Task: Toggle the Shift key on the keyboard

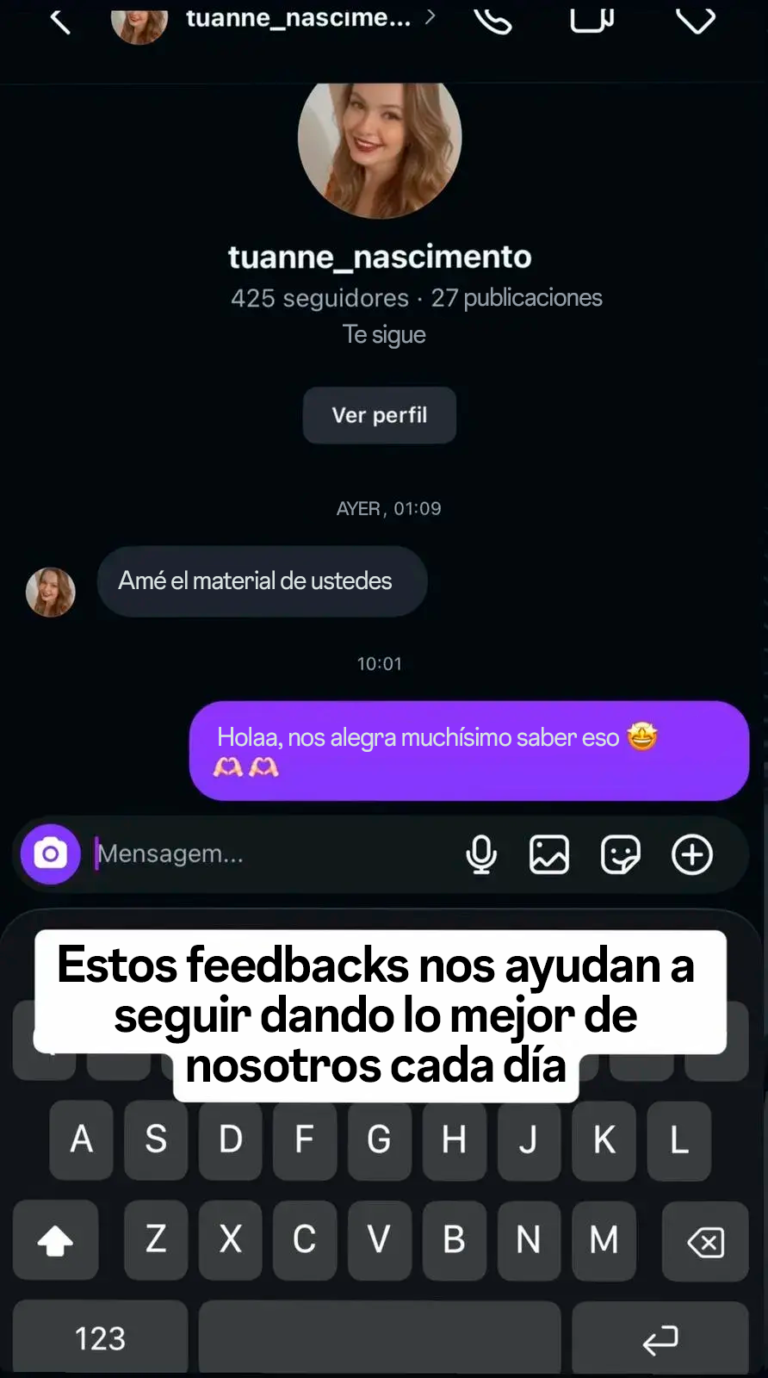Action: (x=55, y=1241)
